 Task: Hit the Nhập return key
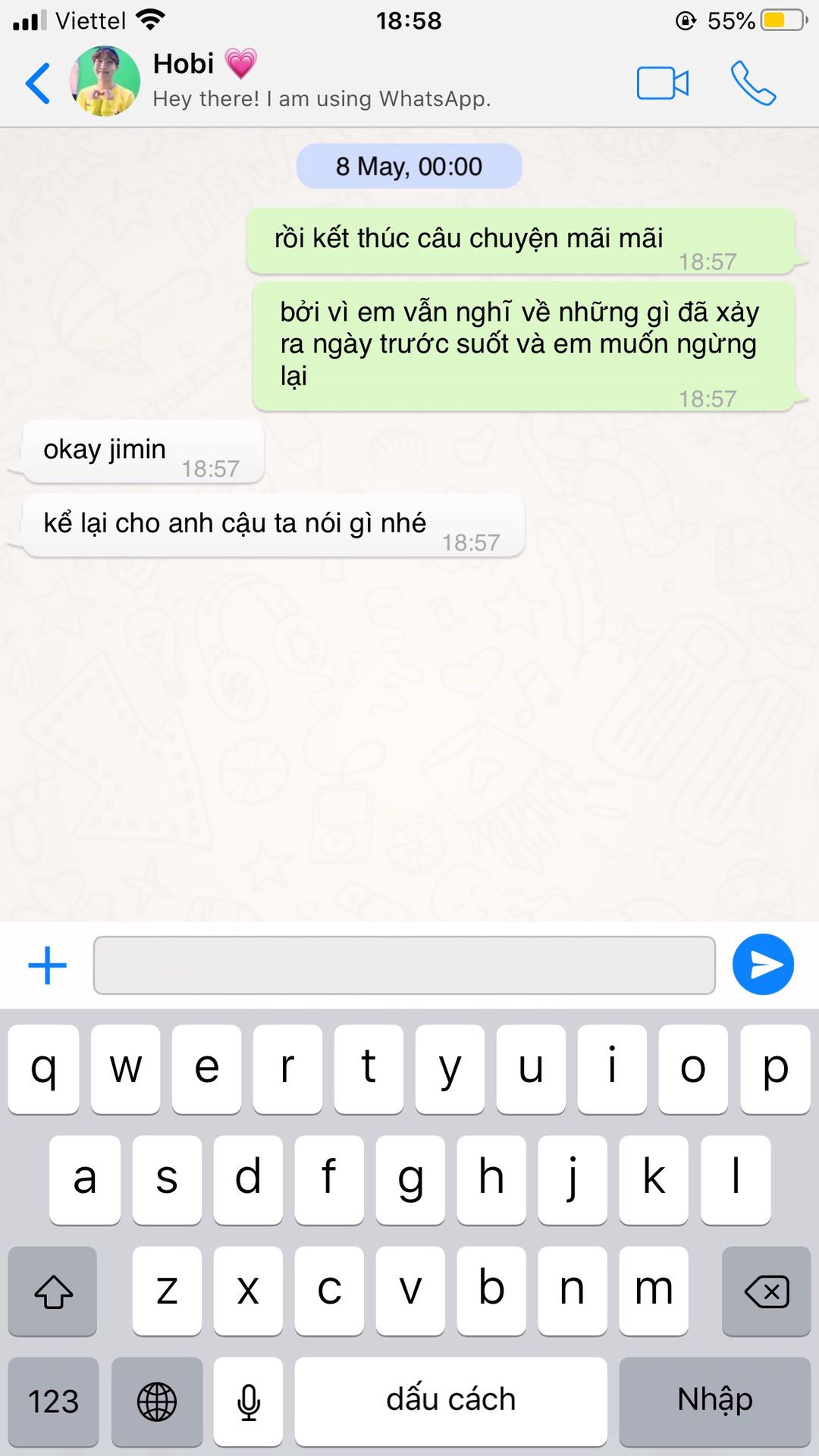[714, 1401]
